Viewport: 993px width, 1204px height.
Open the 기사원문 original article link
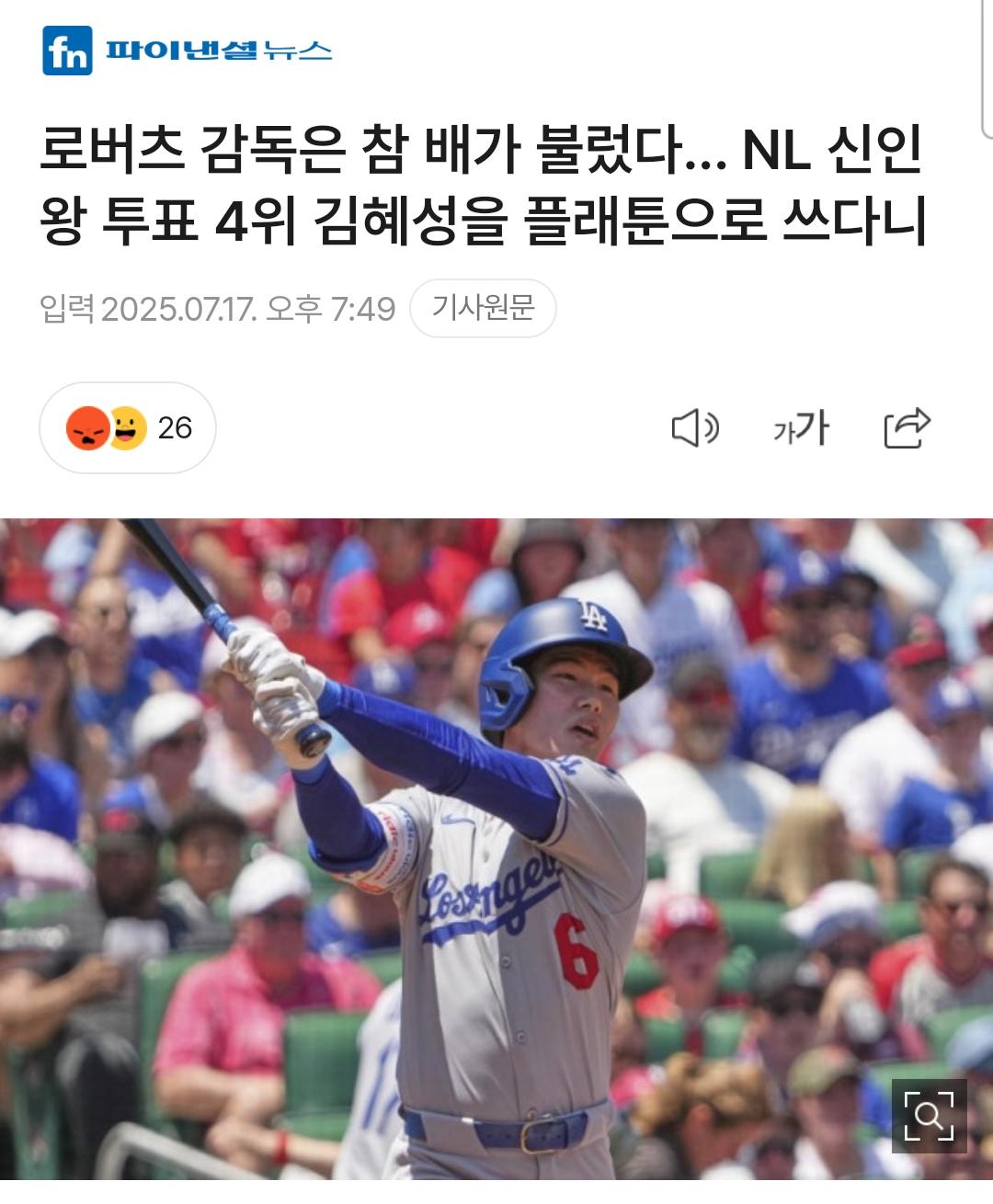click(483, 308)
